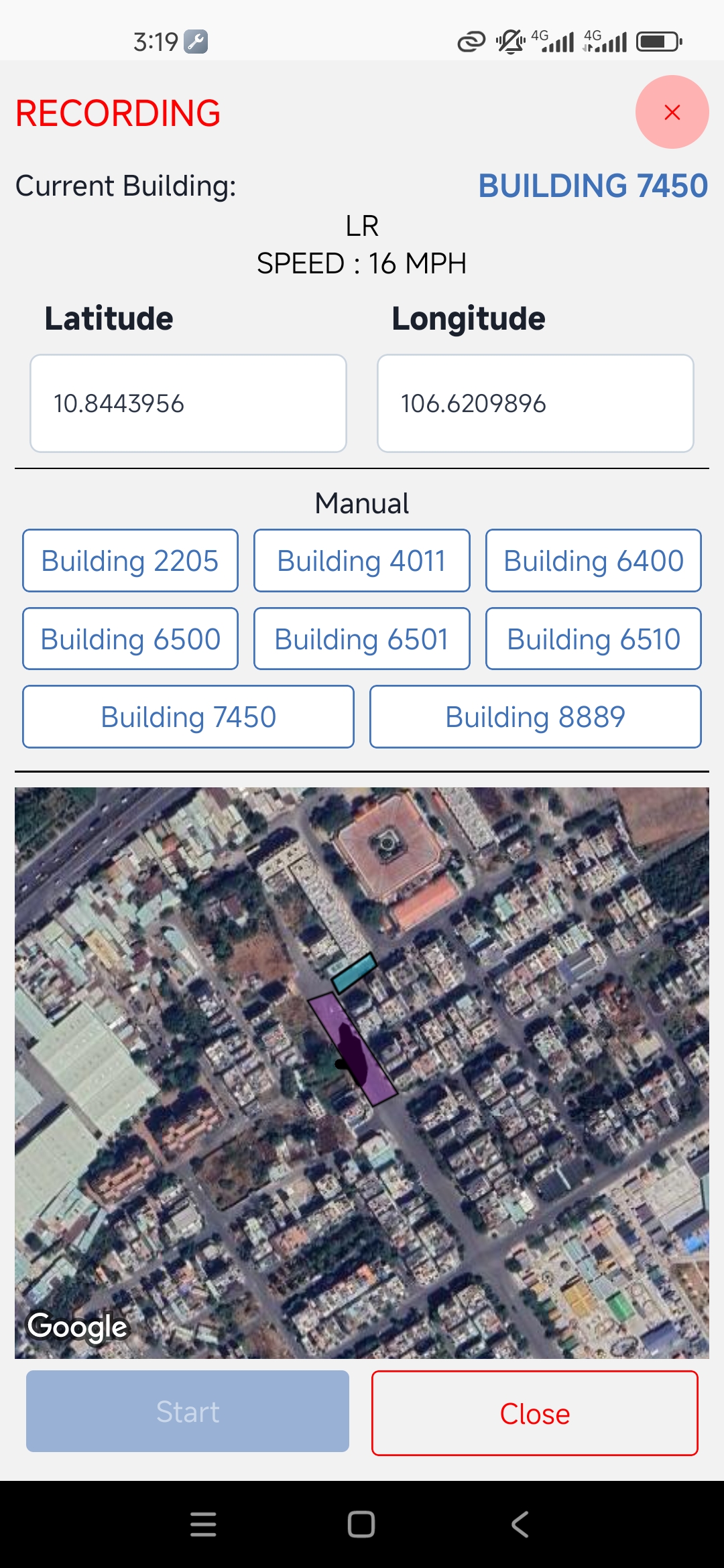
Task: Tap the Longitude input field
Action: (535, 403)
